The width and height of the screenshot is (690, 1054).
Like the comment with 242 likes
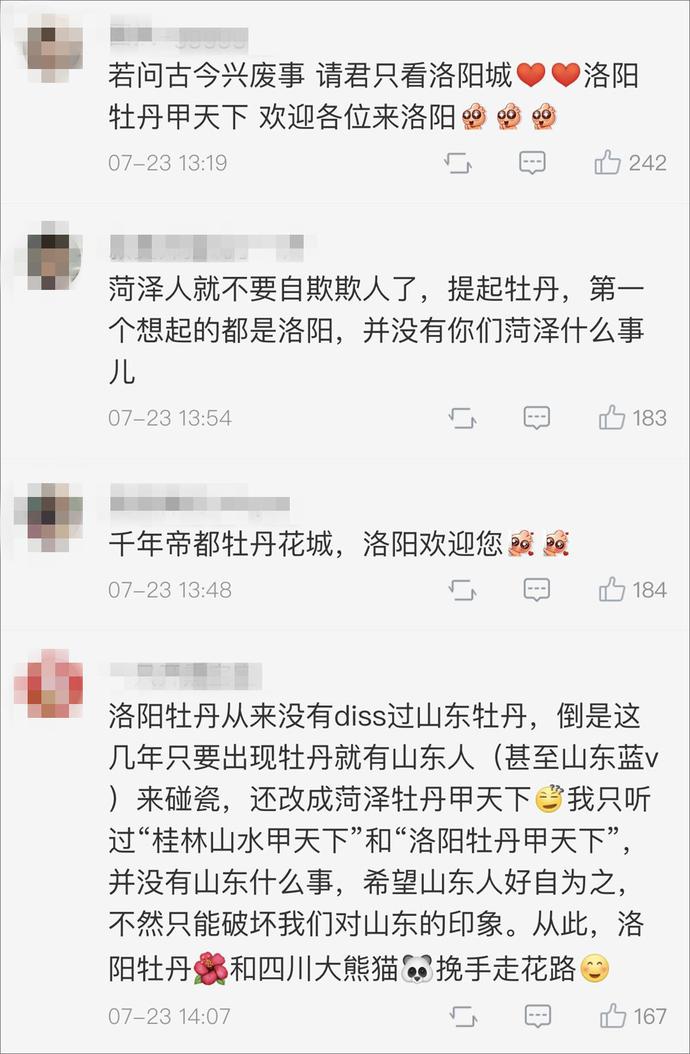click(x=608, y=162)
